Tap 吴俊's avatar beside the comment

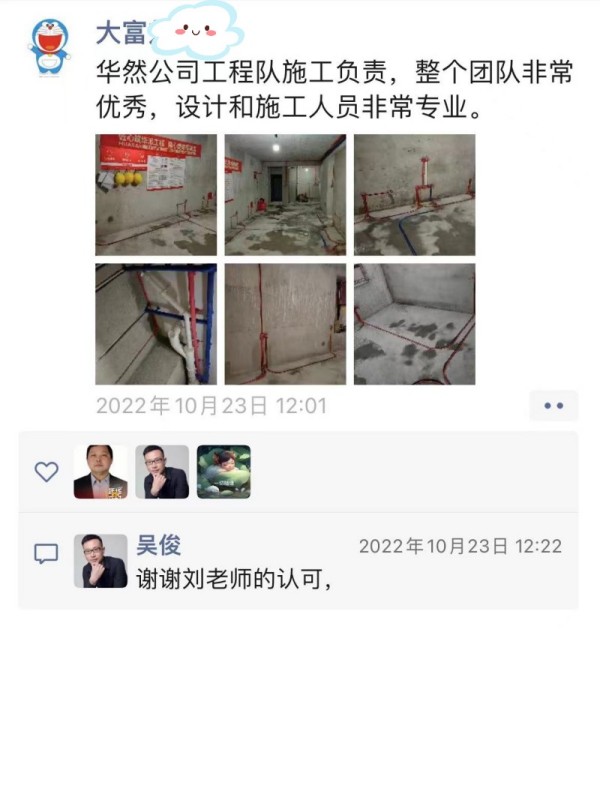pyautogui.click(x=101, y=561)
